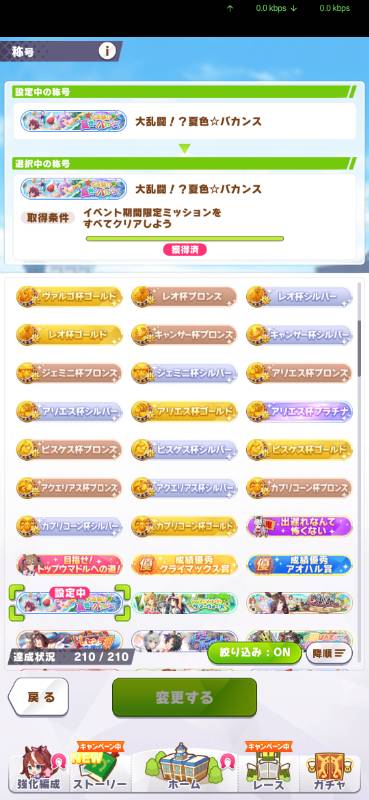Image resolution: width=369 pixels, height=800 pixels.
Task: Select the アリエス杯プラチナ title
Action: pyautogui.click(x=300, y=411)
